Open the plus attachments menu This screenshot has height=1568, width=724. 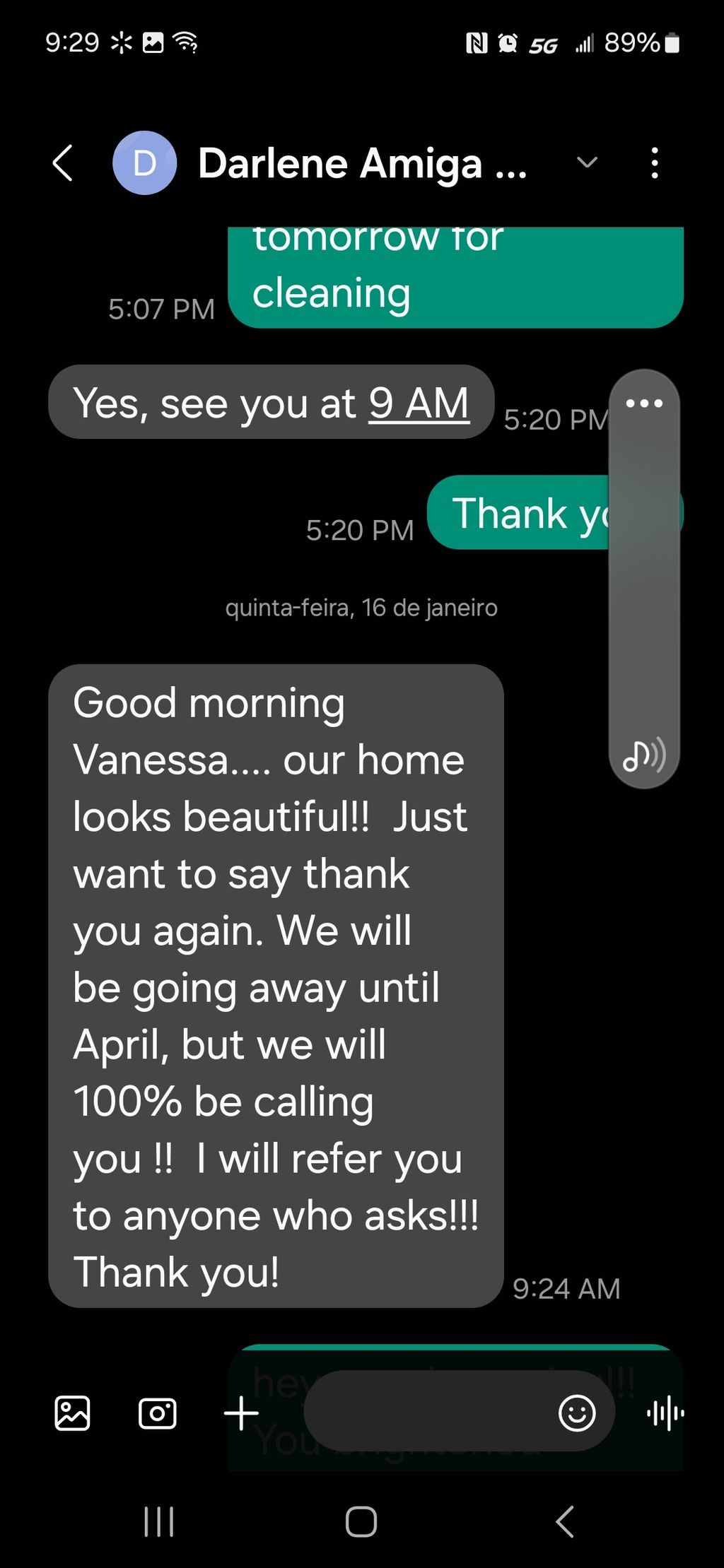point(241,1413)
